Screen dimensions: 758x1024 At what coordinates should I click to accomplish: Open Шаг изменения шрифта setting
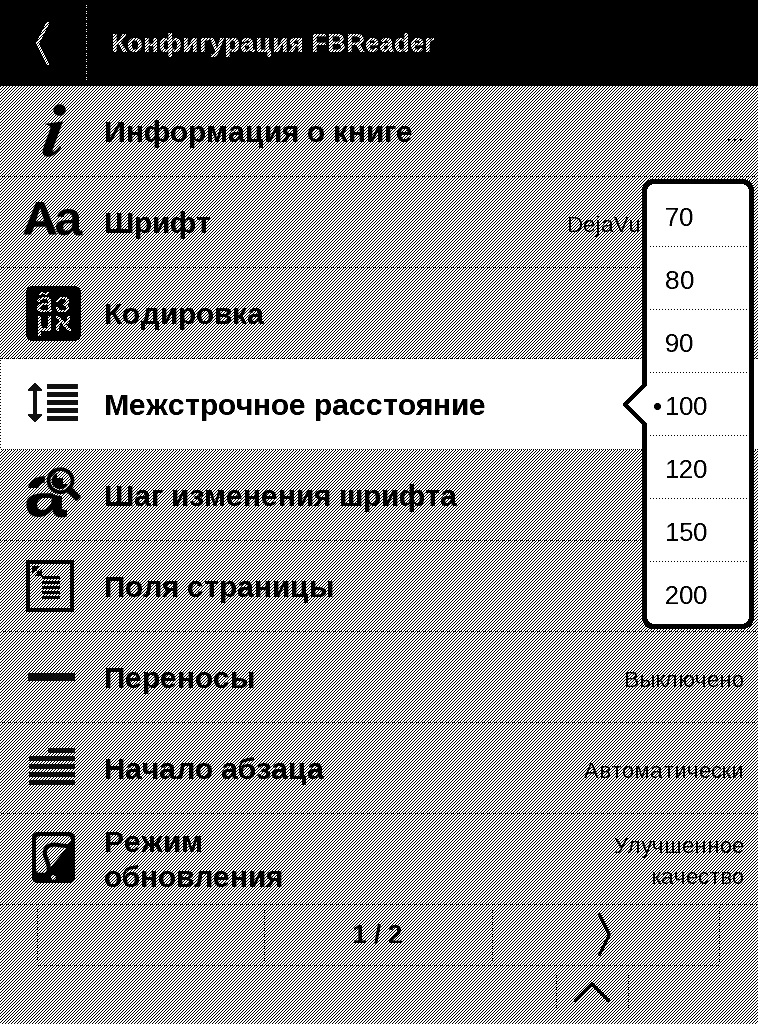click(x=280, y=496)
